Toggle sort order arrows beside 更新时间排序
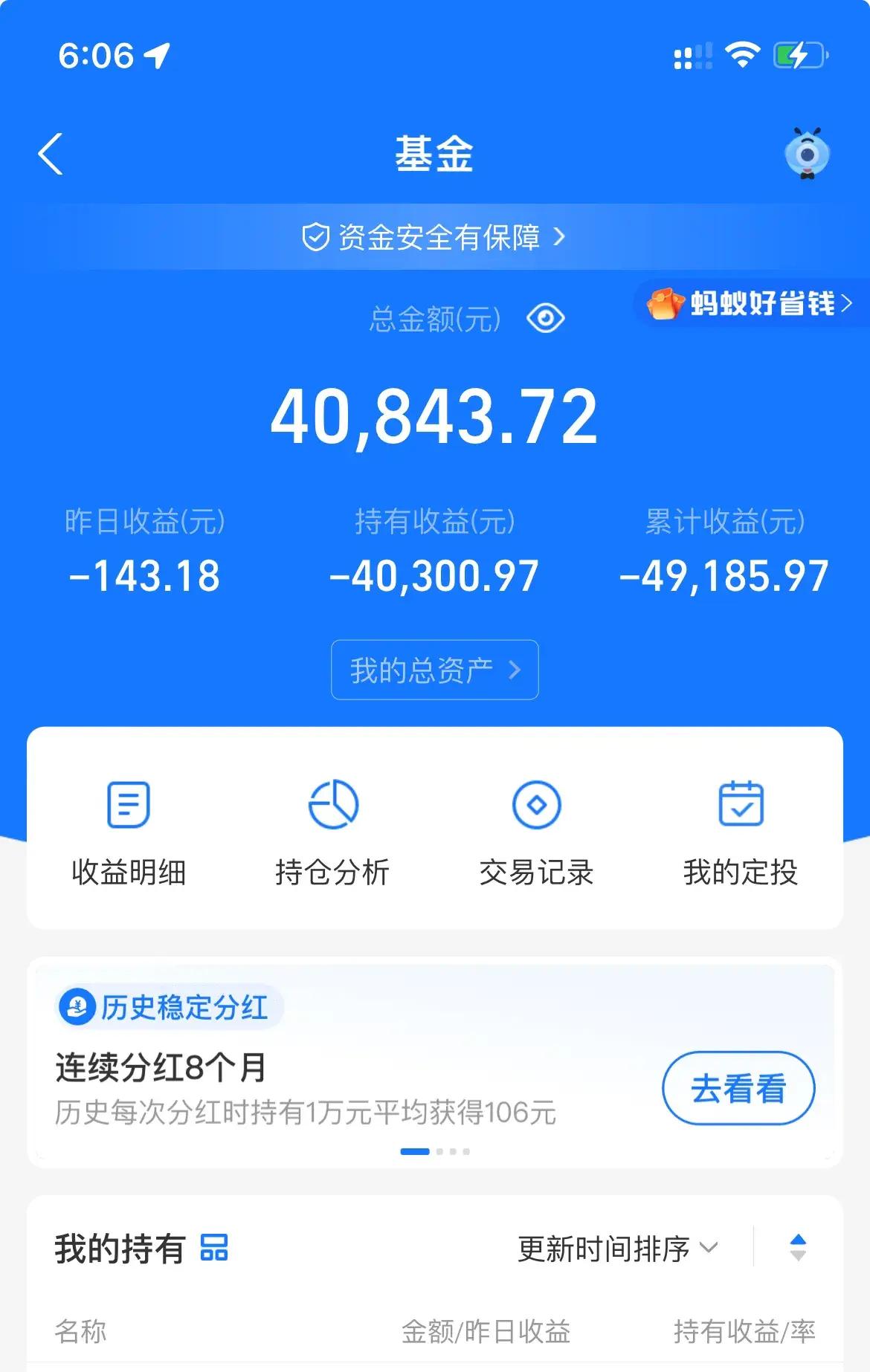The width and height of the screenshot is (870, 1372). (798, 1248)
